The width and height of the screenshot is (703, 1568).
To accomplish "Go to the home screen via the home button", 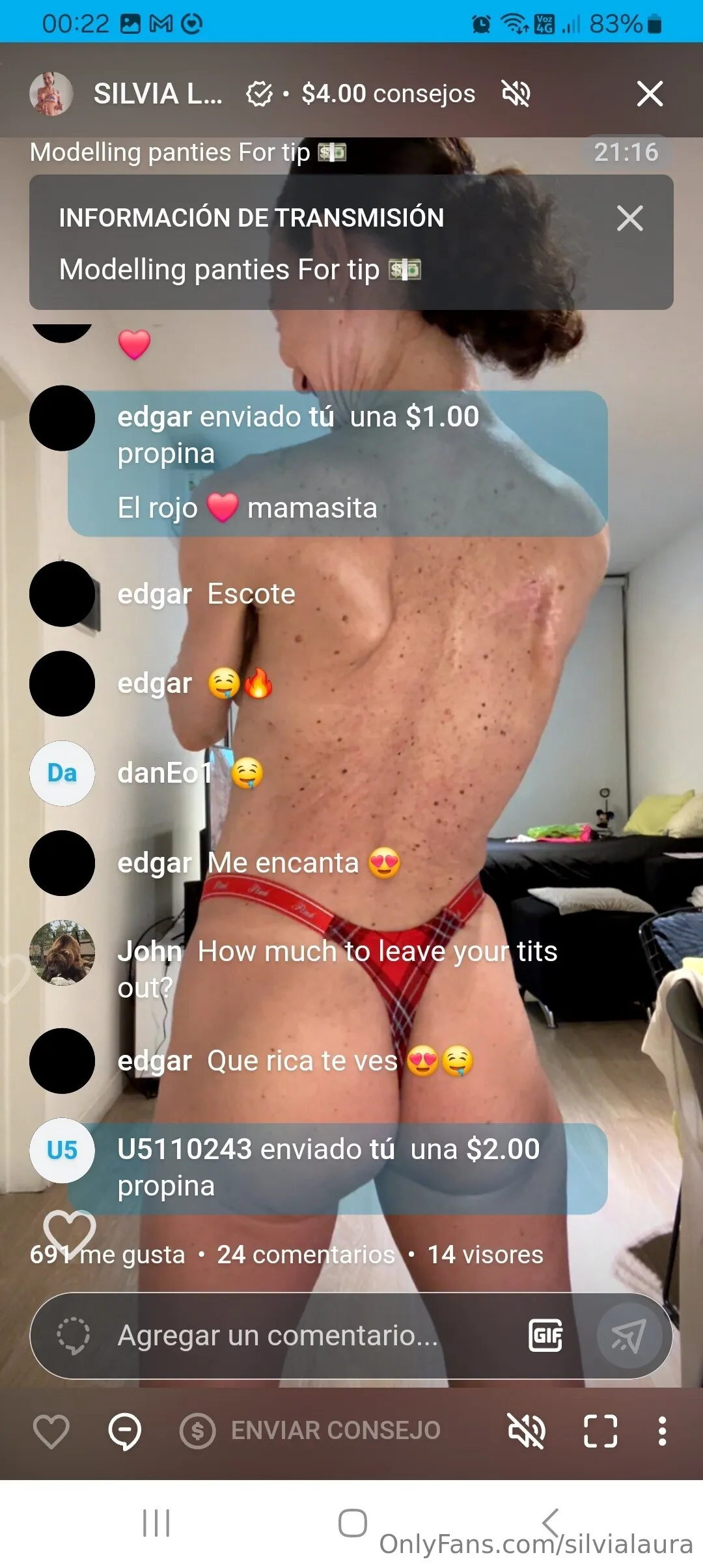I will pos(352,1522).
